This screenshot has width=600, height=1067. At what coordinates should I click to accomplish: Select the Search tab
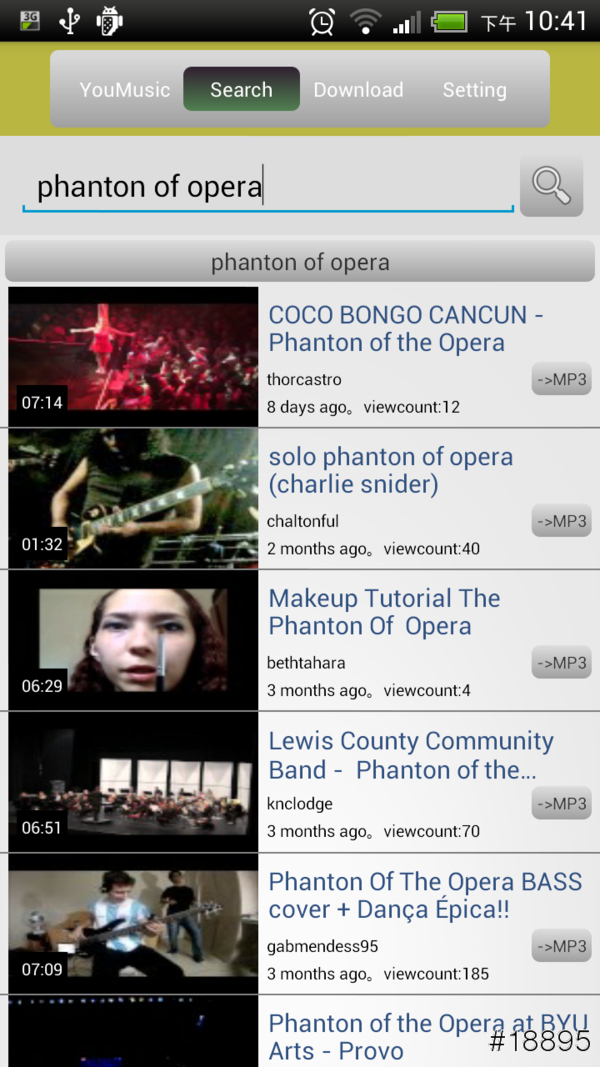coord(241,90)
